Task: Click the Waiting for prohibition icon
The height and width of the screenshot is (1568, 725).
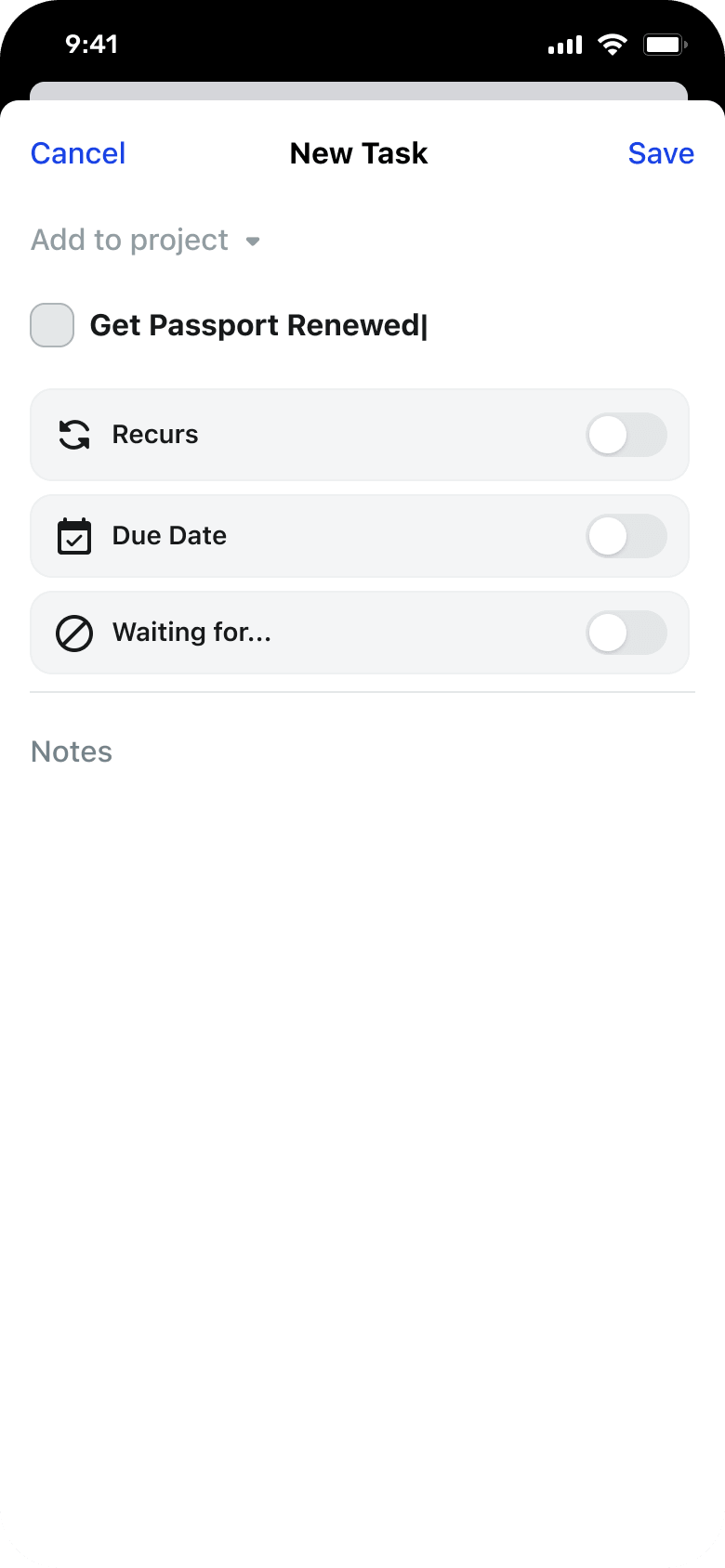Action: tap(74, 633)
